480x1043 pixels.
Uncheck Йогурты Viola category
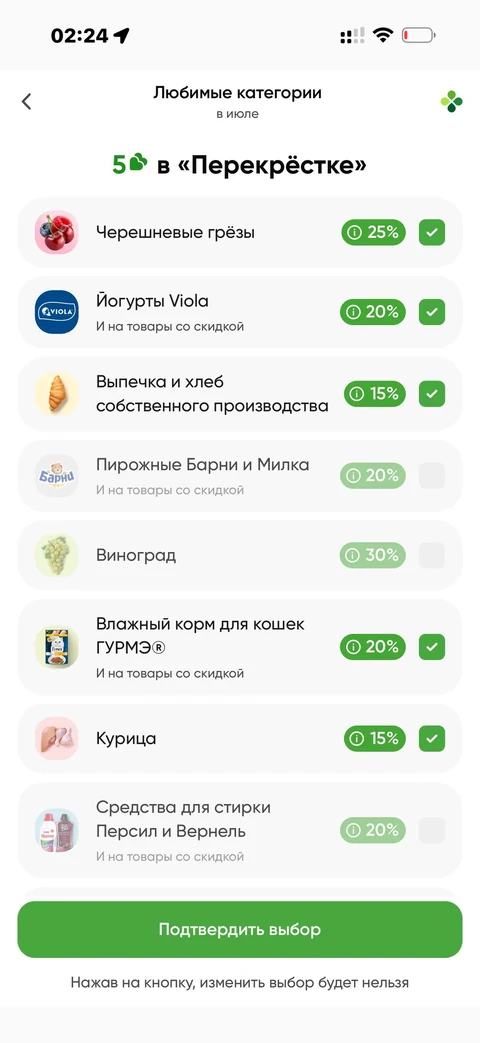[x=432, y=311]
